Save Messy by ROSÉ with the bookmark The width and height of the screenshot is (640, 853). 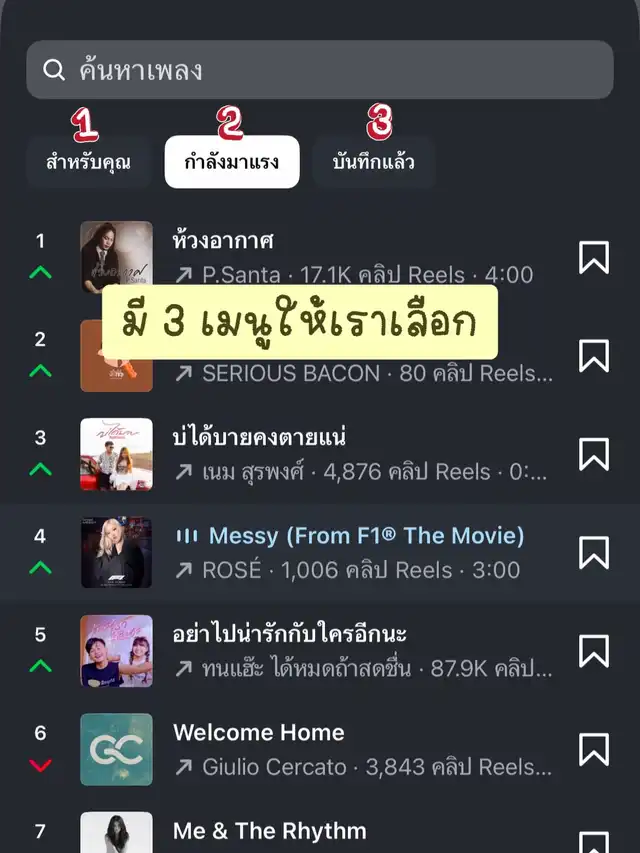[594, 552]
